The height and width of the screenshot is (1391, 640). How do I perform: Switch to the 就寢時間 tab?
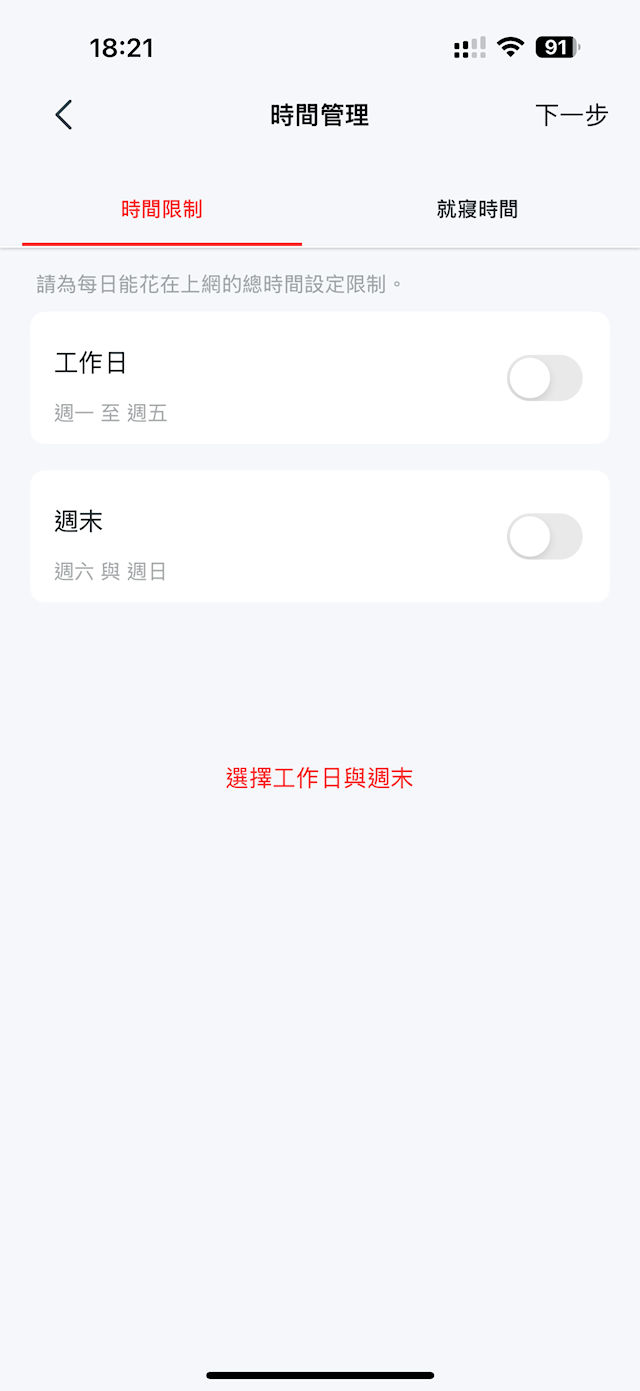(x=477, y=209)
